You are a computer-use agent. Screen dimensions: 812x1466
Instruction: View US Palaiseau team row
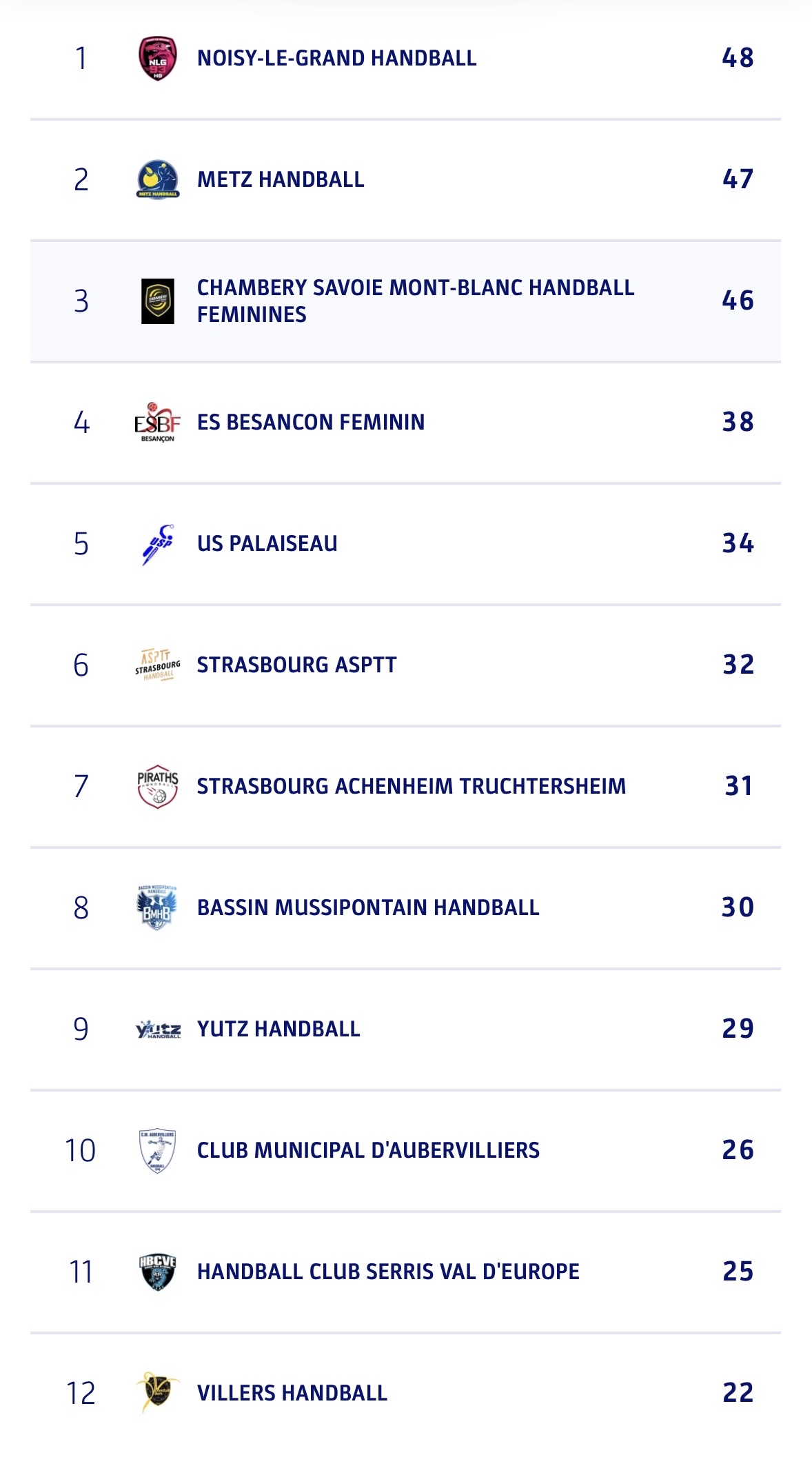(267, 543)
